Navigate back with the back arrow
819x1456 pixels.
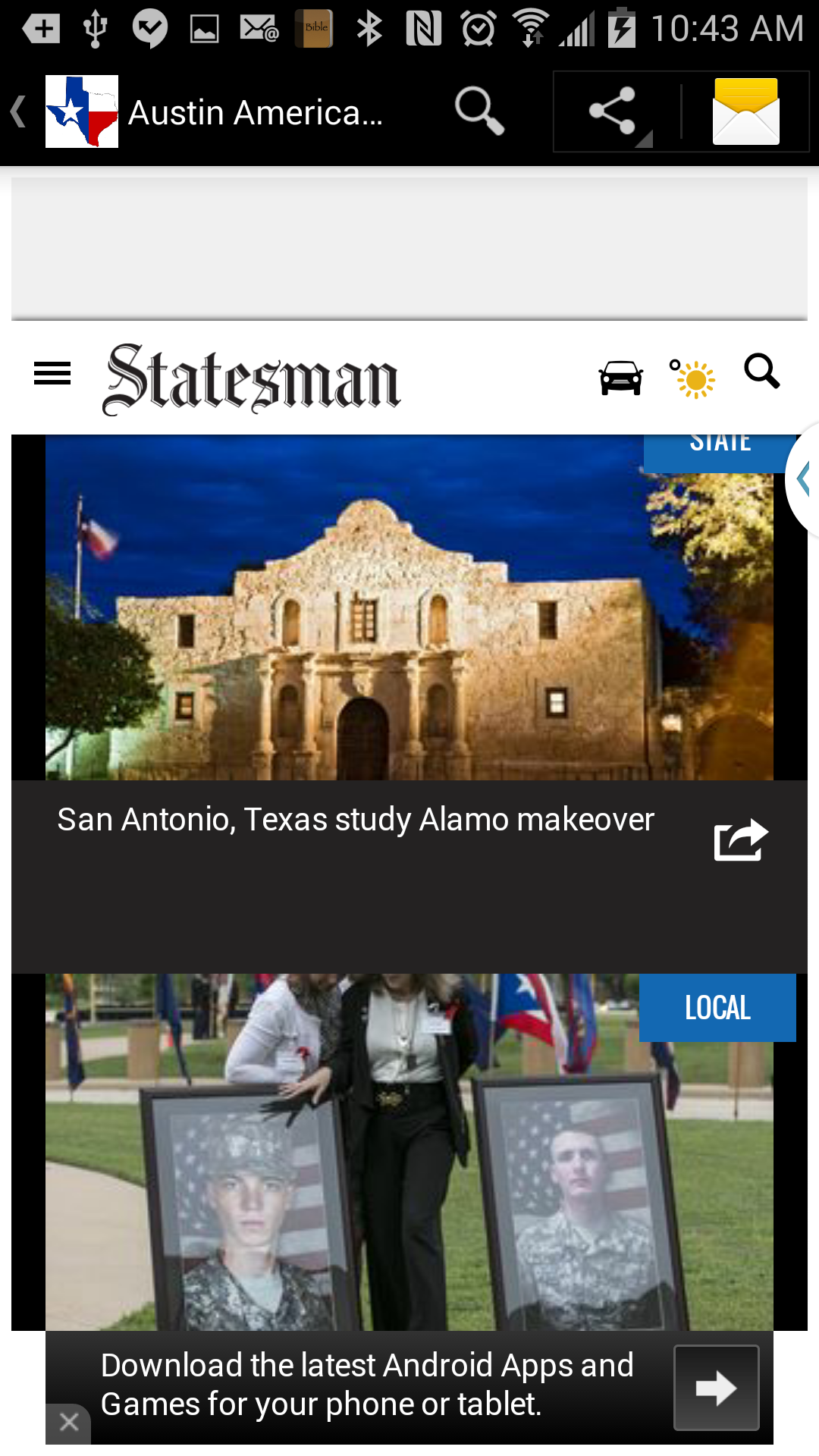17,111
